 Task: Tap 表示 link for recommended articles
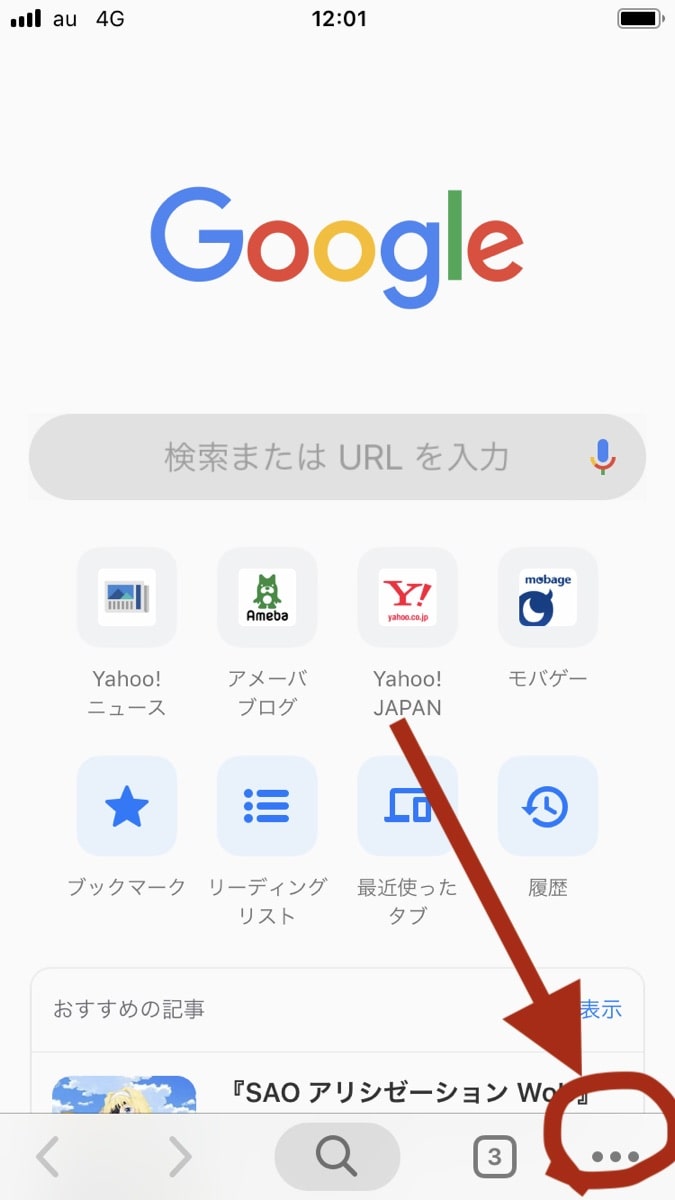click(x=602, y=1009)
